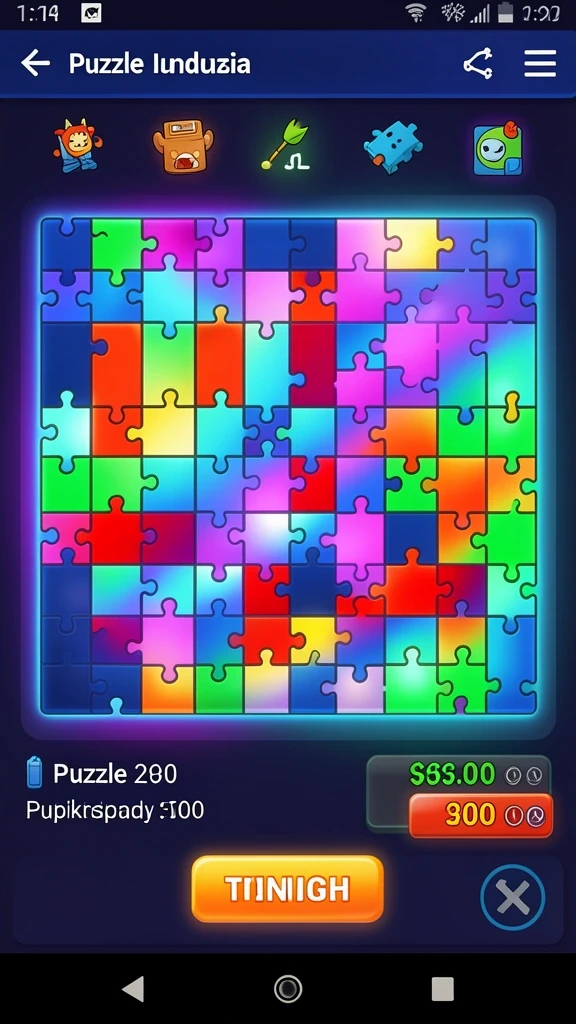Choose the blue puzzle piece icon
Screen dimensions: 576x1024
[x=392, y=147]
